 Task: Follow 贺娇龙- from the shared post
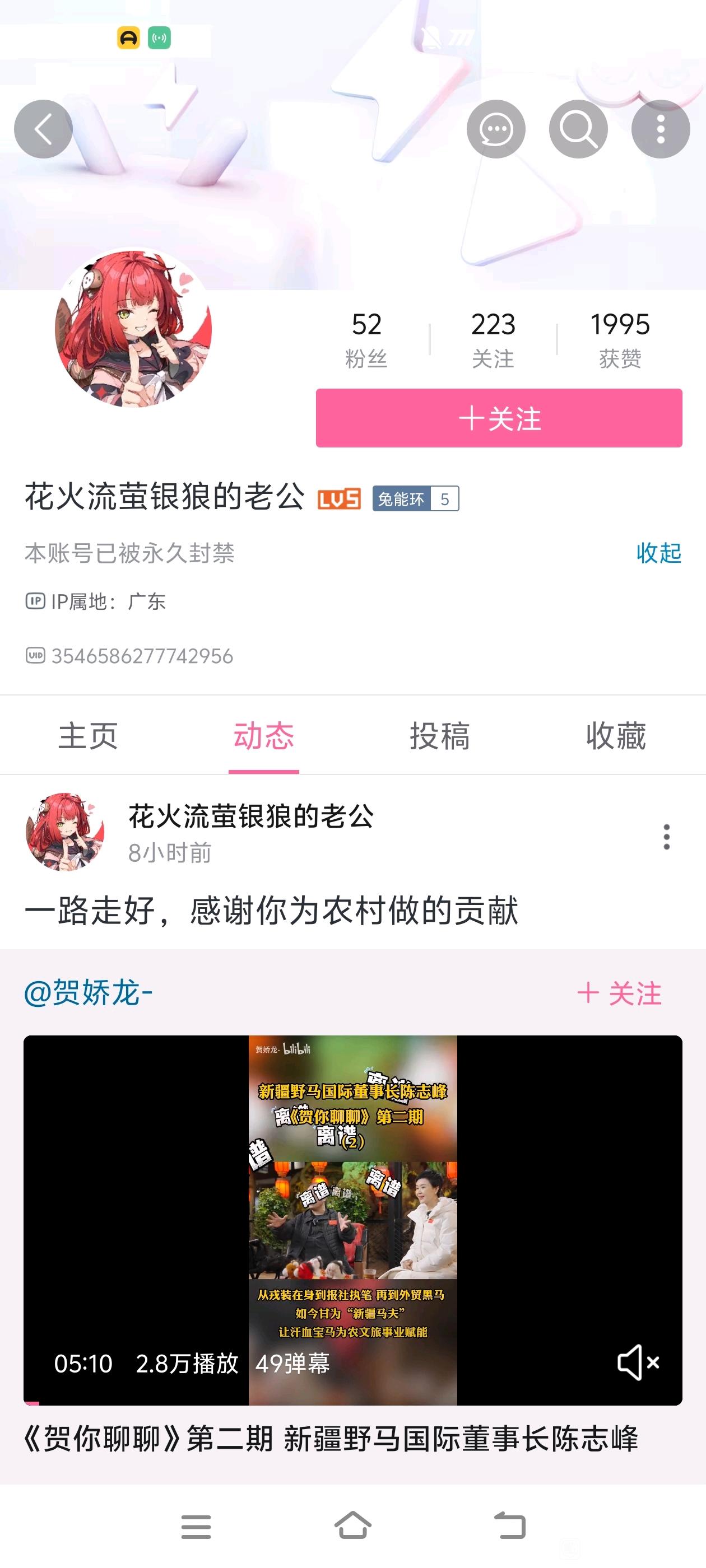(x=619, y=993)
